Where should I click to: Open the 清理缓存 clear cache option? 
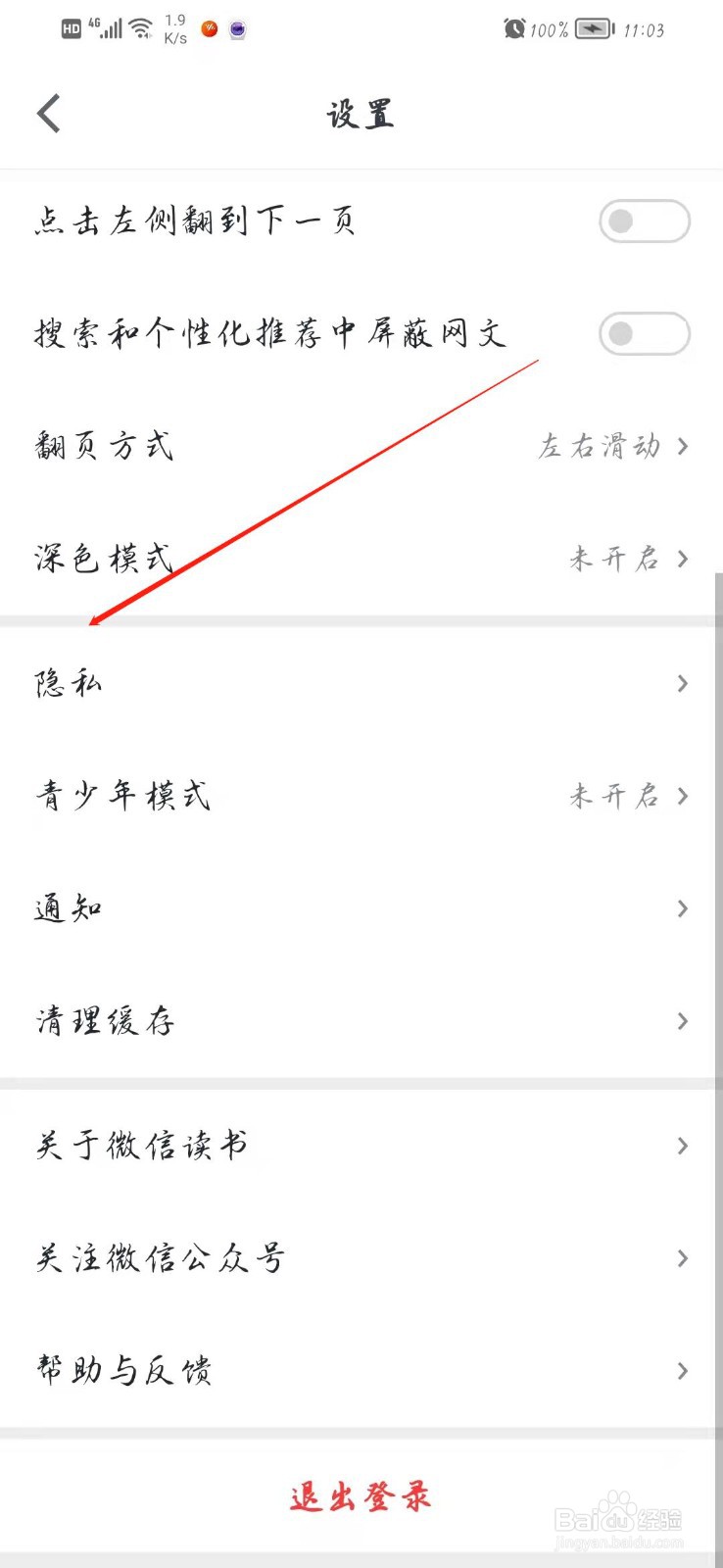[361, 1021]
